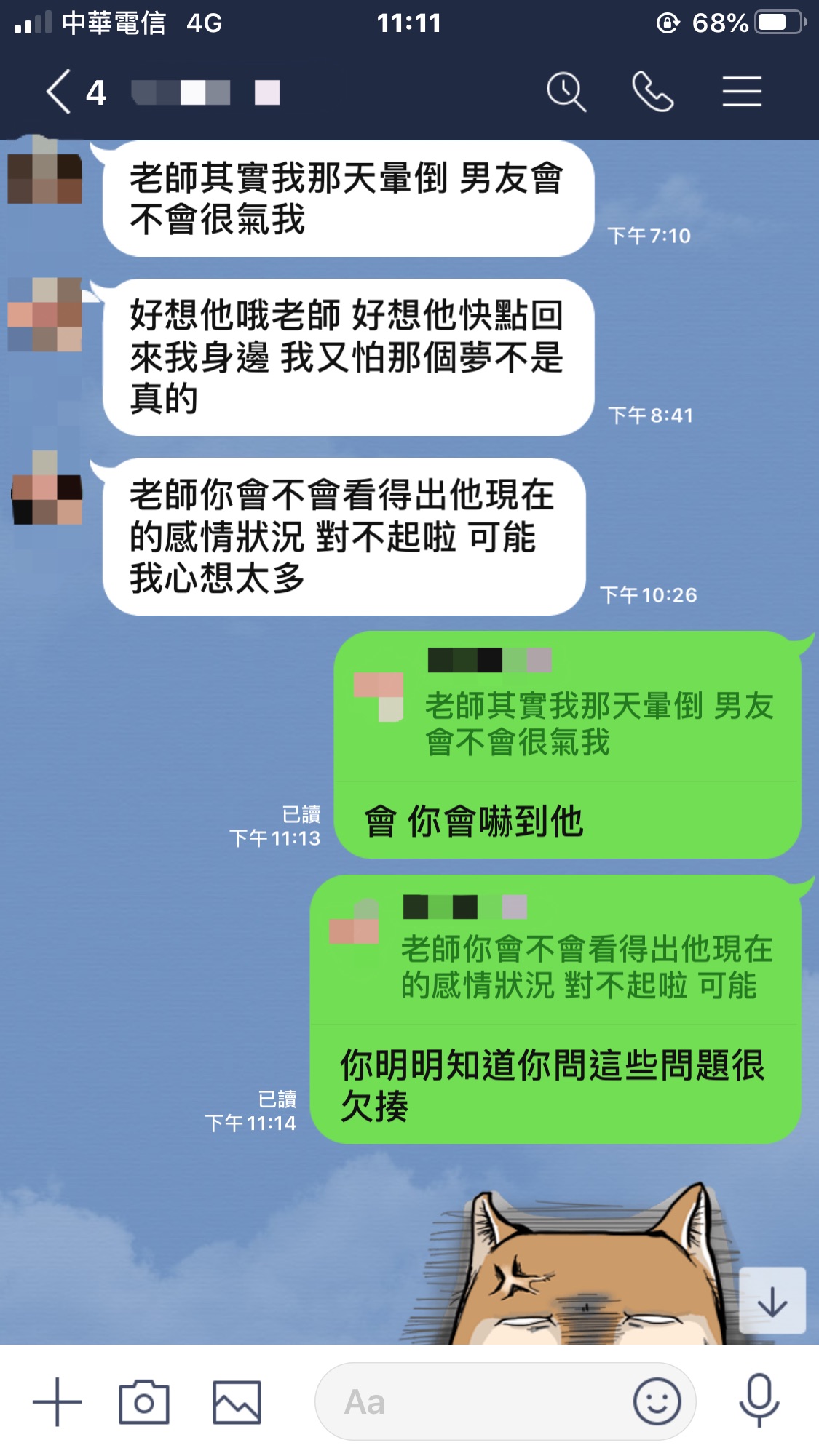Record a voice message with the microphone
This screenshot has height=1456, width=819.
coord(759,1401)
